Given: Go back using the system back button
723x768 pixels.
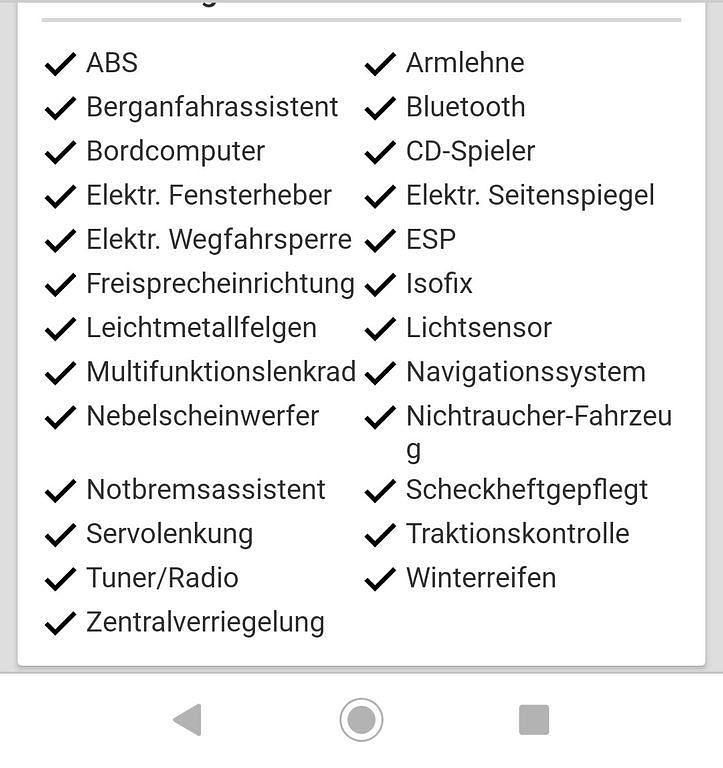Looking at the screenshot, I should (x=187, y=719).
